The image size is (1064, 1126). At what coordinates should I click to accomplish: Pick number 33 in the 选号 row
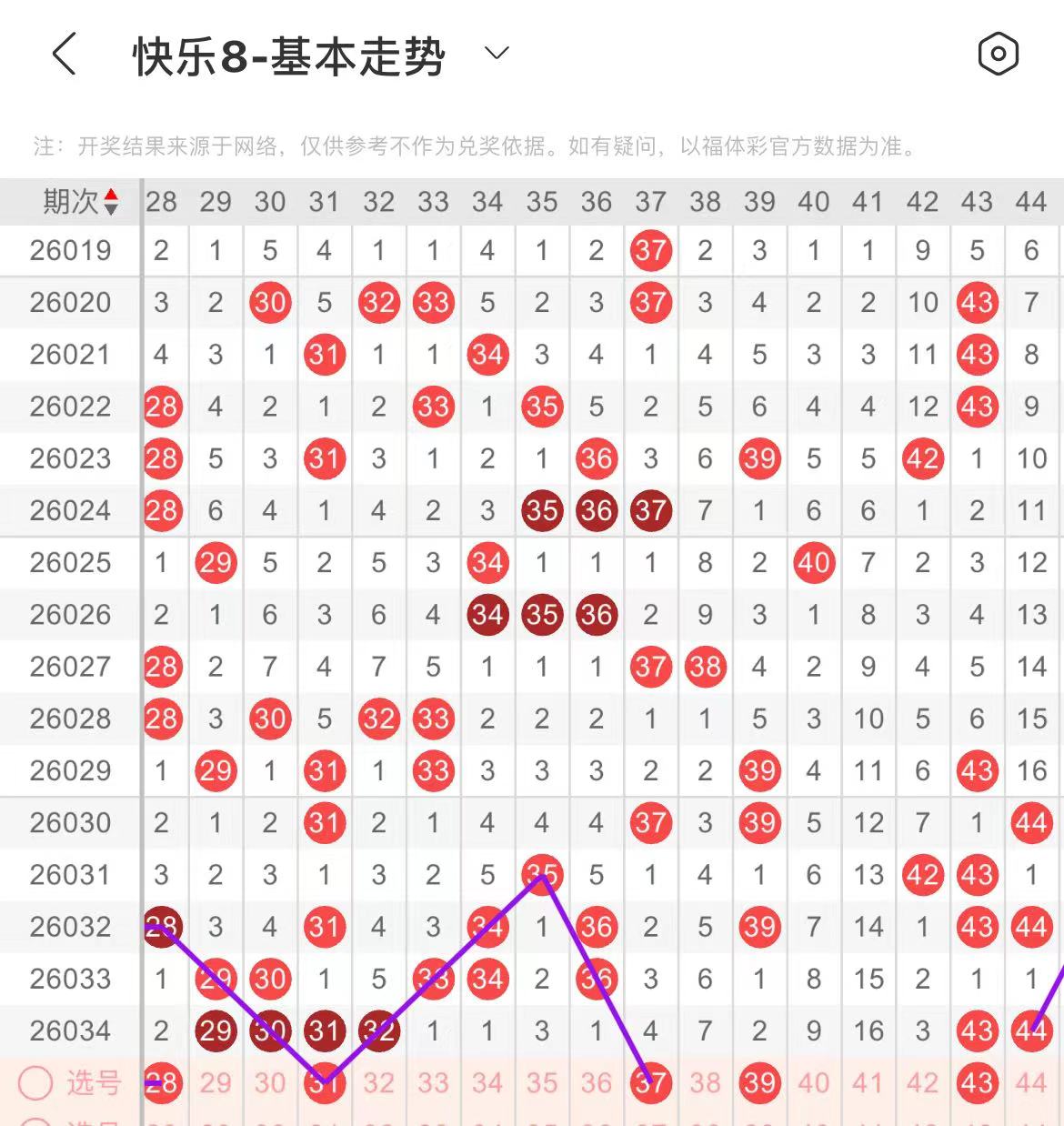pyautogui.click(x=433, y=1082)
